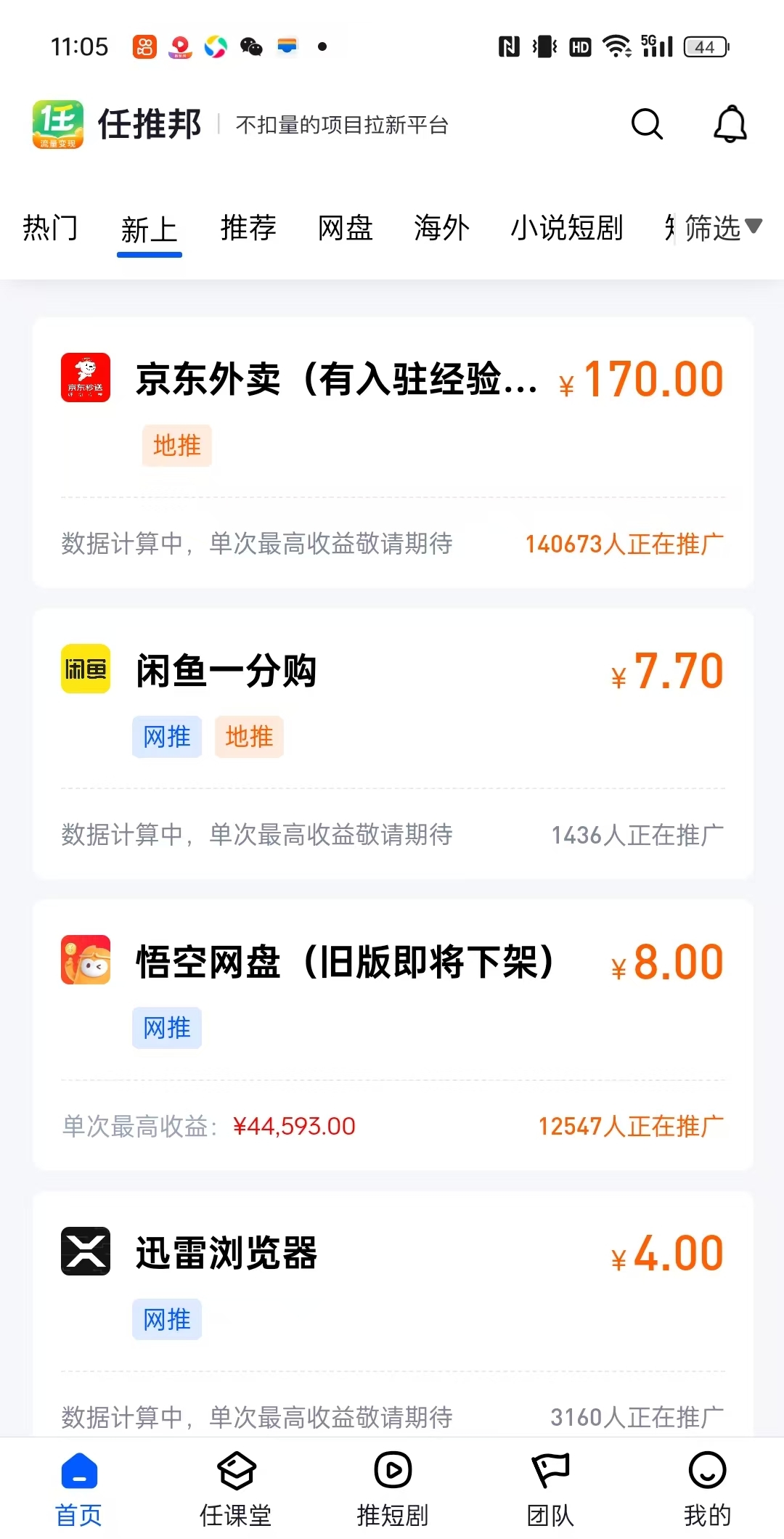
Task: Select the 网推 tag on 闲鱼一分购
Action: (x=166, y=736)
